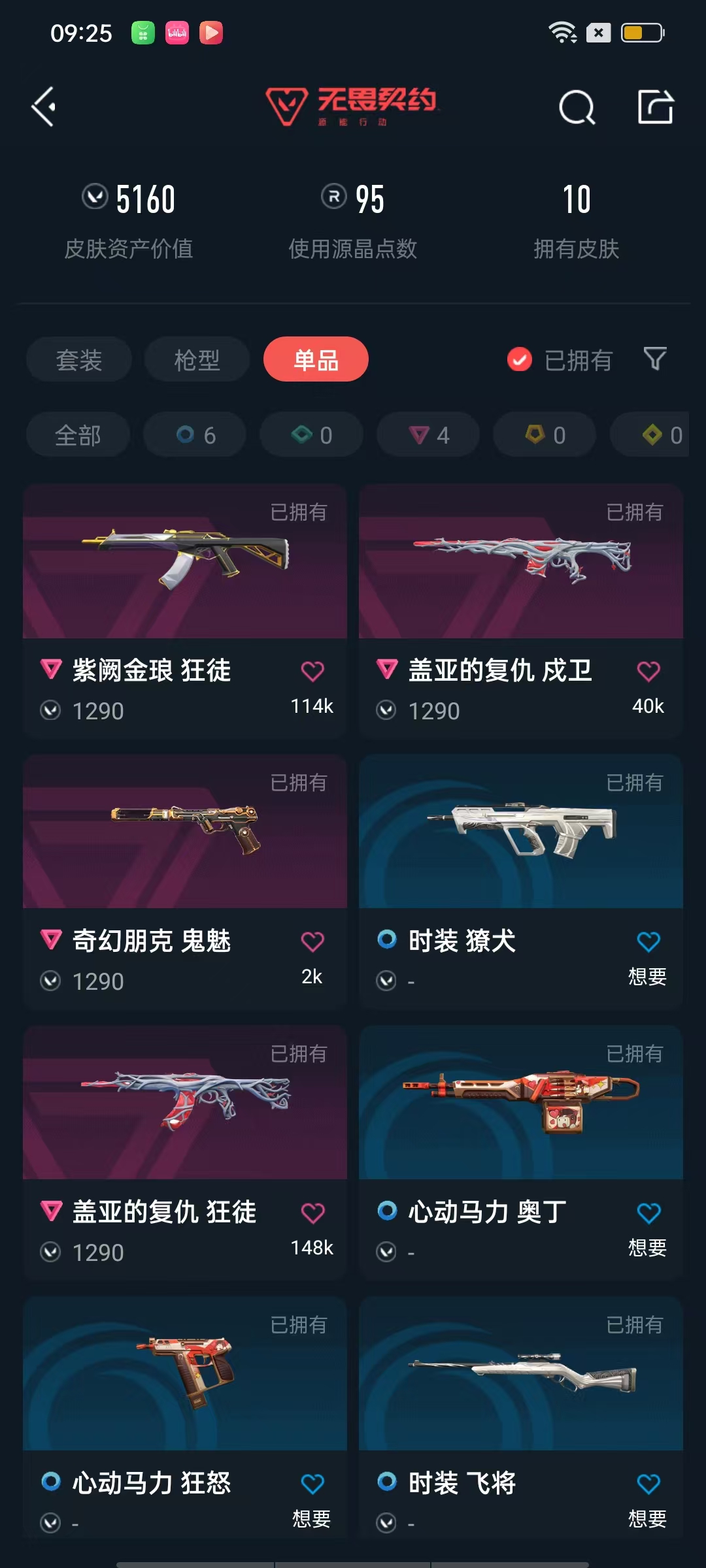This screenshot has width=706, height=1568.
Task: Mark 时装 獠犬 as wanted
Action: (x=648, y=942)
